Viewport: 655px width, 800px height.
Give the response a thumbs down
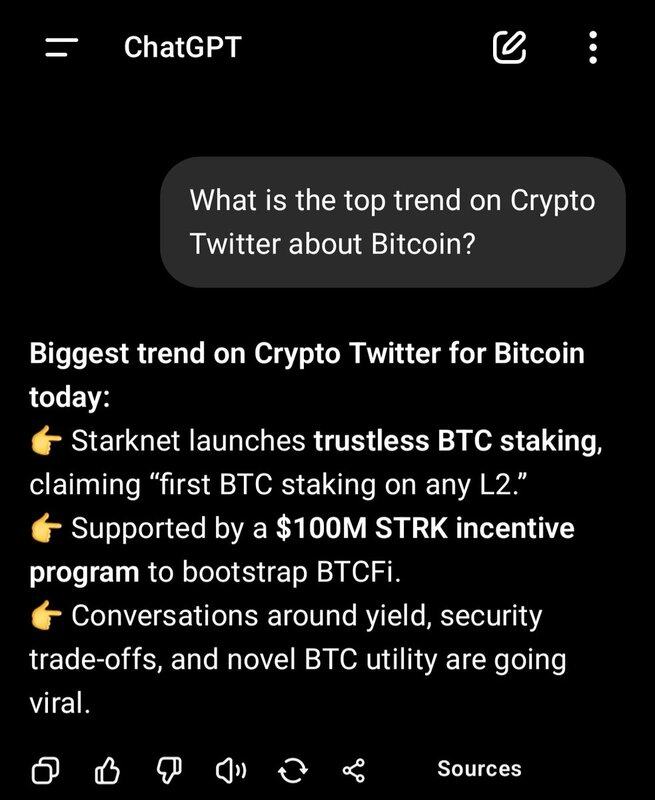(x=168, y=769)
